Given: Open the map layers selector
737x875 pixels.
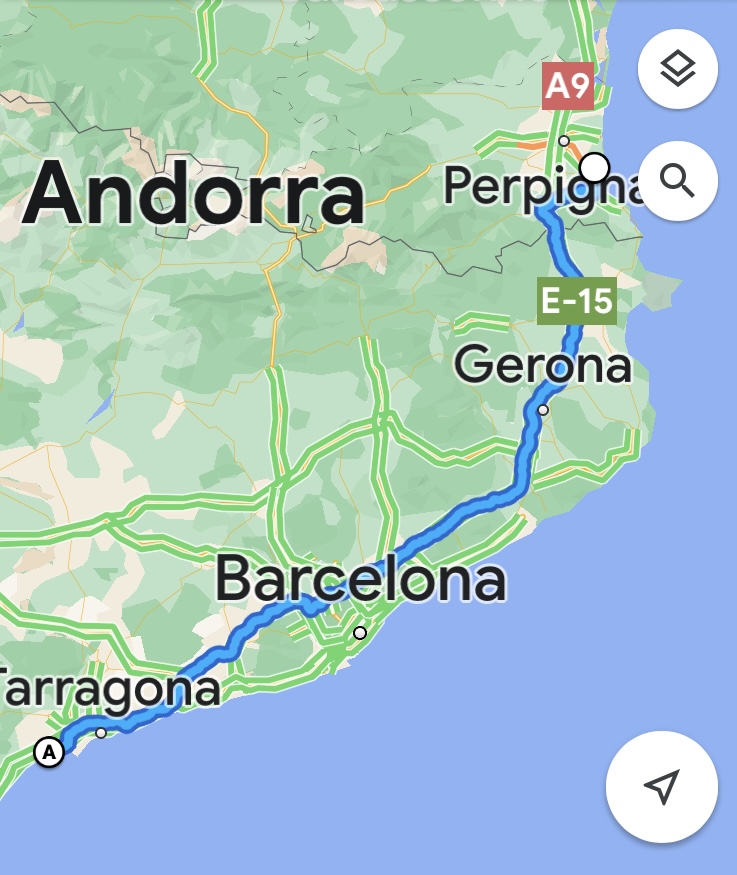Looking at the screenshot, I should pyautogui.click(x=677, y=69).
